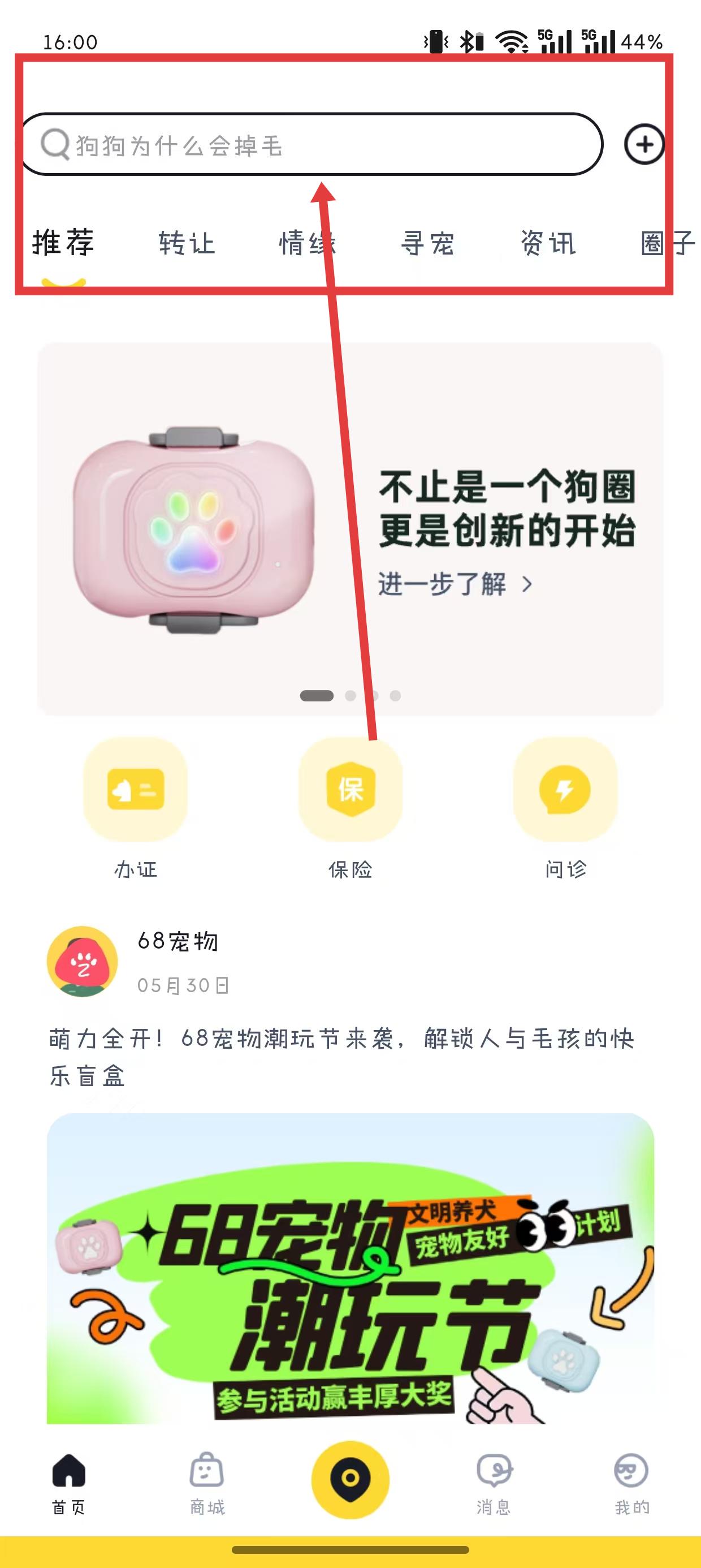The width and height of the screenshot is (701, 1568).
Task: Select the 资讯 tab
Action: [548, 243]
